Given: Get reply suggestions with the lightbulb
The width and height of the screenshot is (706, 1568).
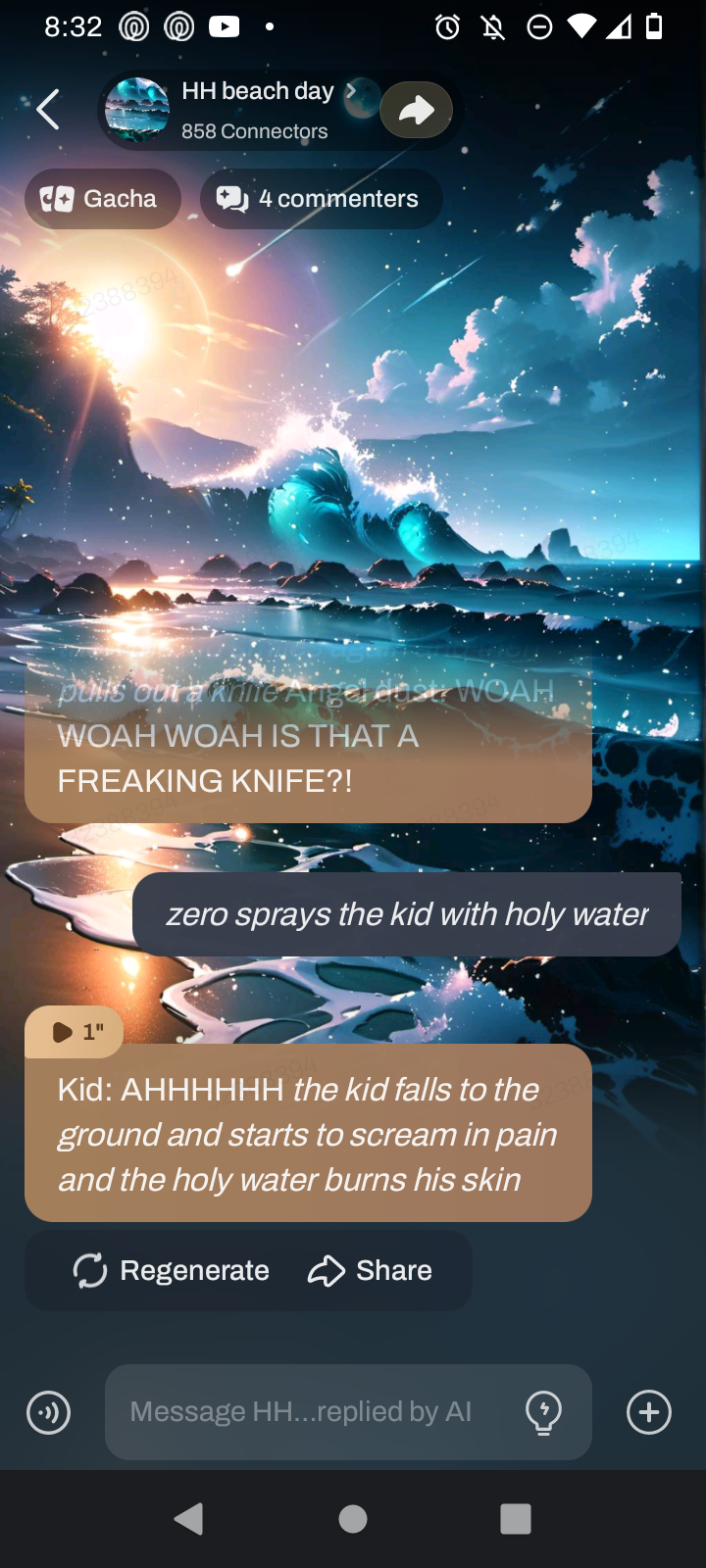Looking at the screenshot, I should point(543,1412).
